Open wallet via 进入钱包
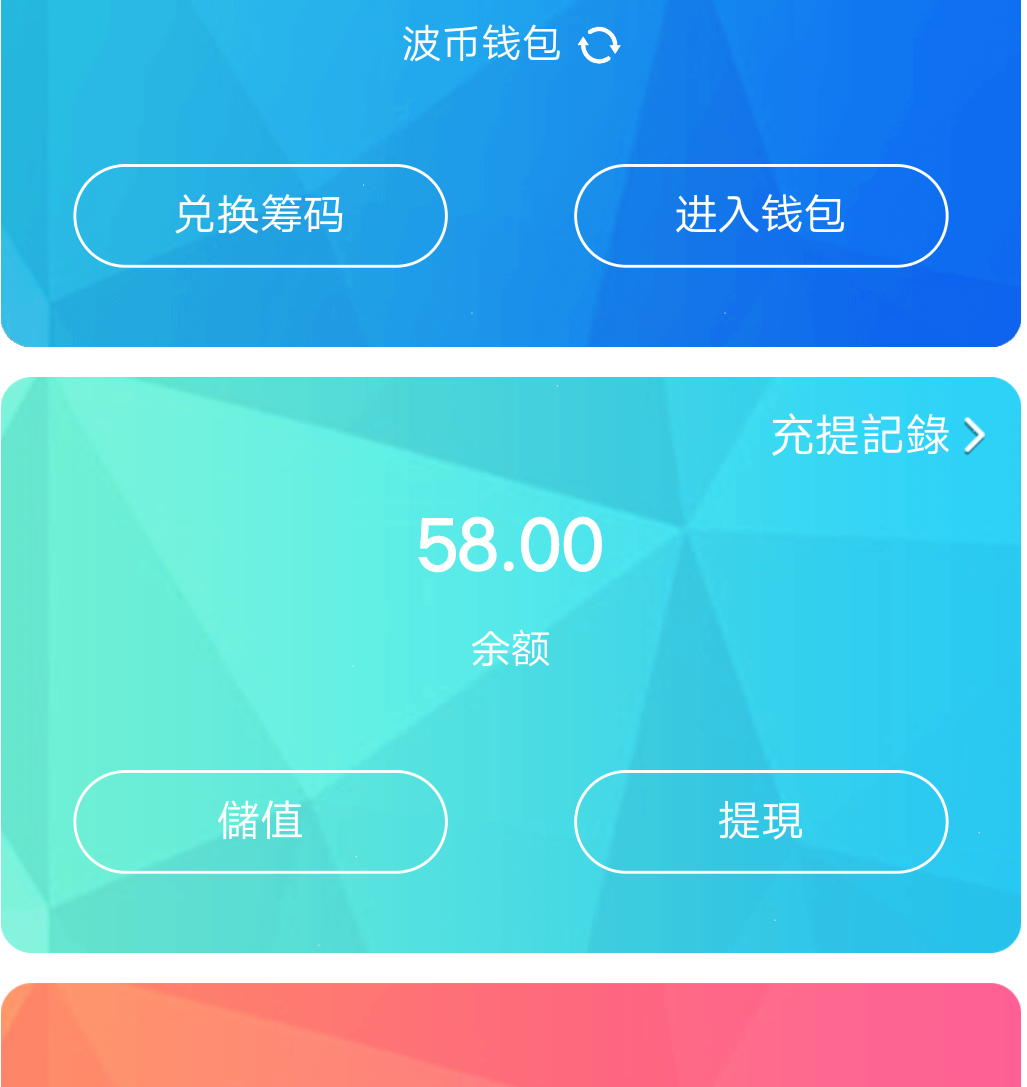The width and height of the screenshot is (1027, 1087). click(760, 216)
